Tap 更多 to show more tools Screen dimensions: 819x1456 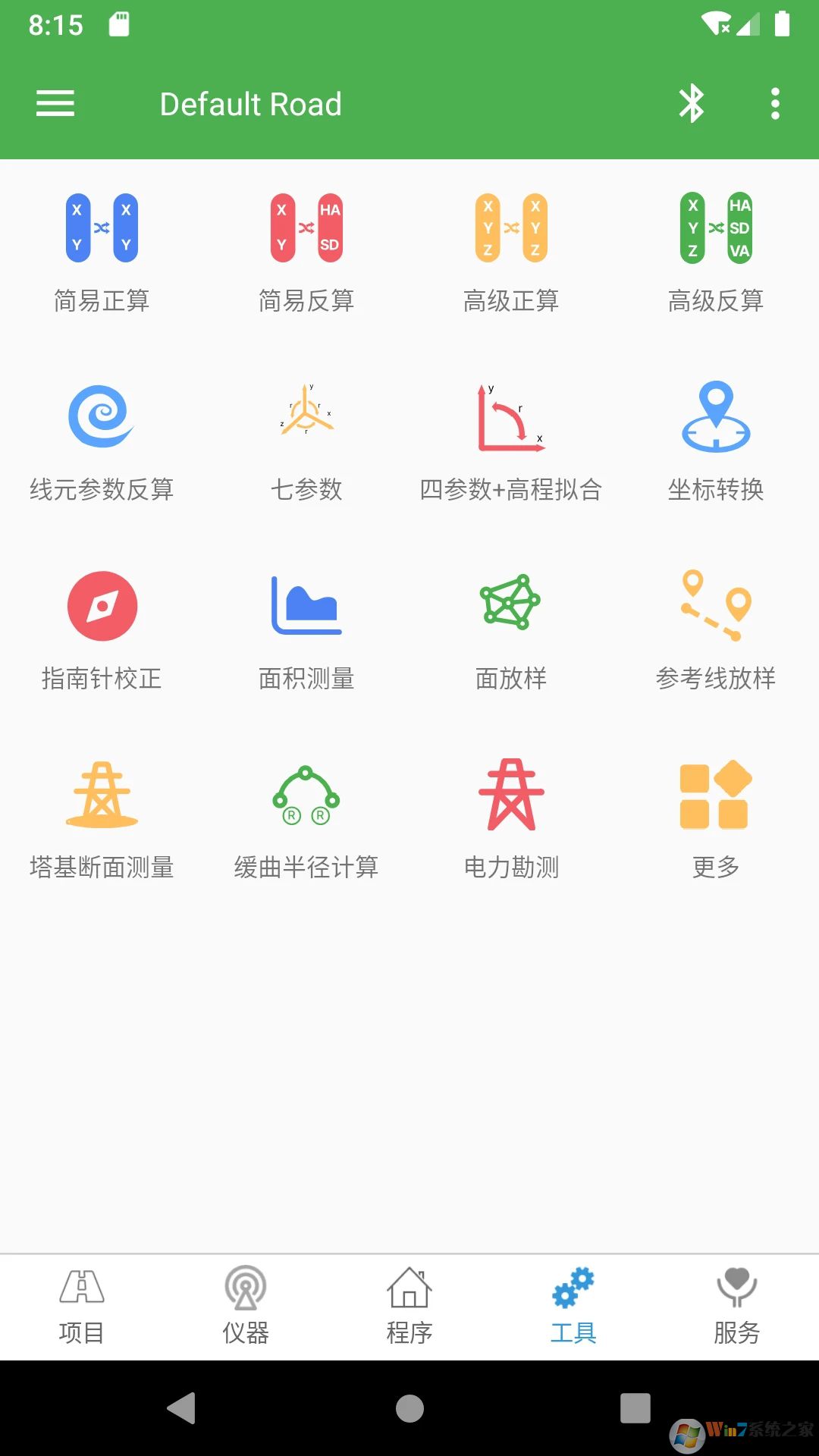click(715, 819)
